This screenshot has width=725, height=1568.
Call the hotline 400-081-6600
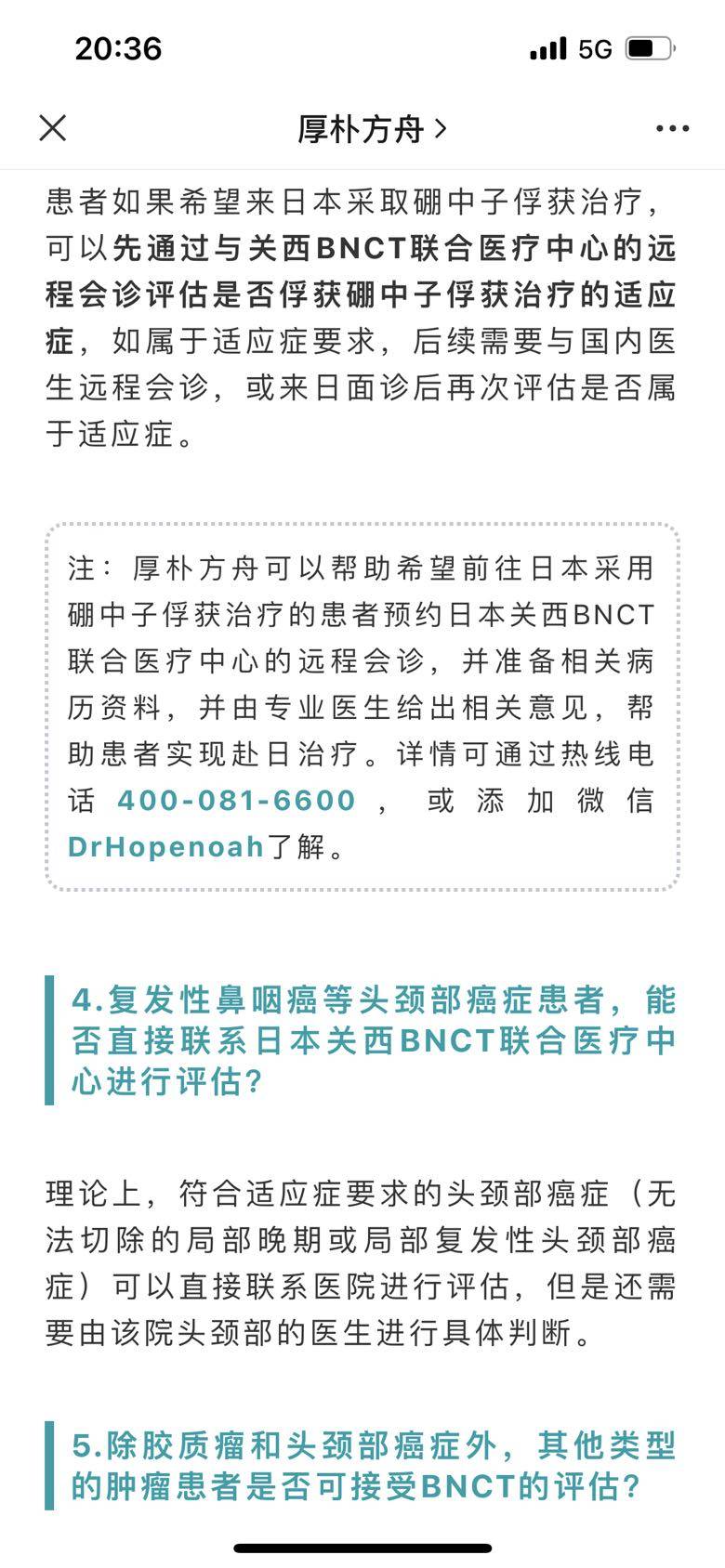click(236, 801)
